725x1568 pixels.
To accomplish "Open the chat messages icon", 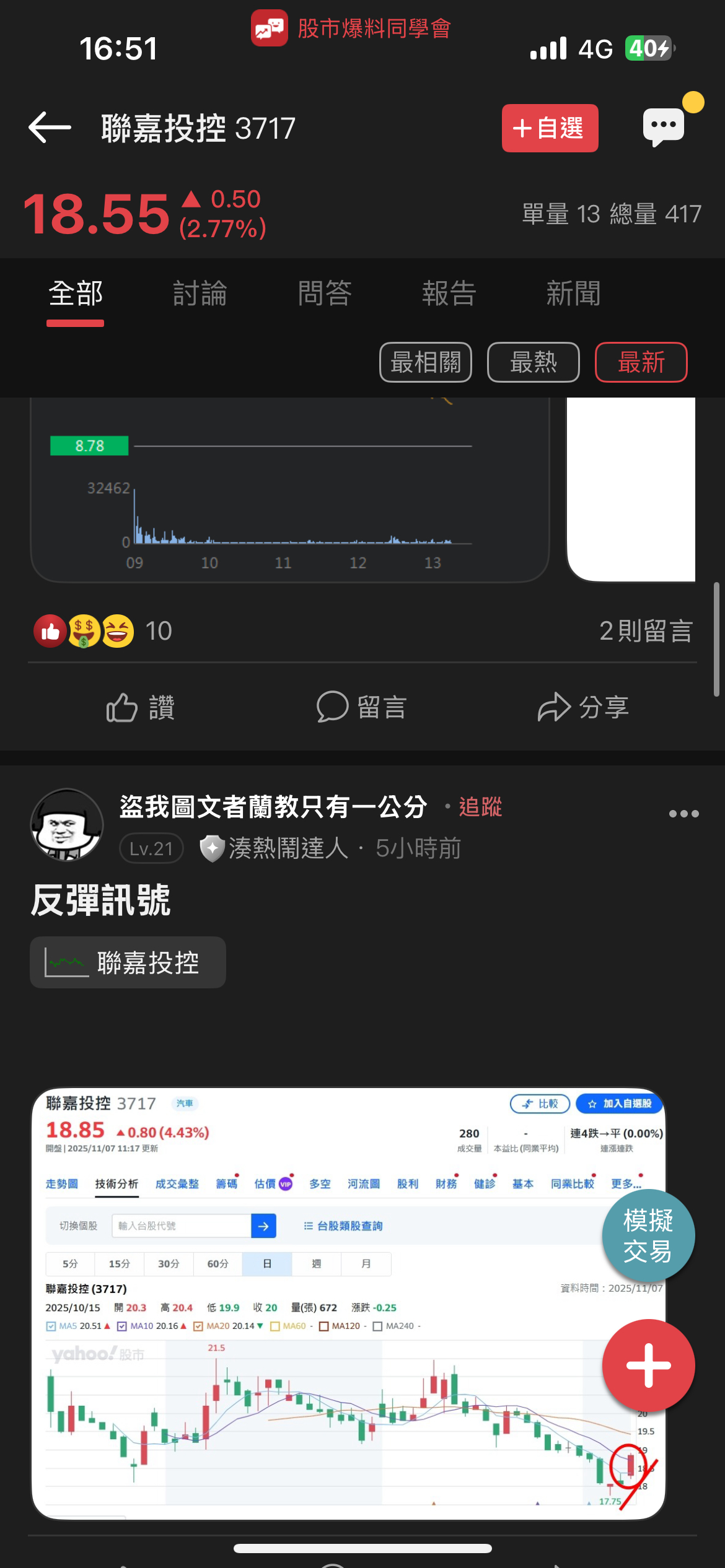I will (x=664, y=126).
